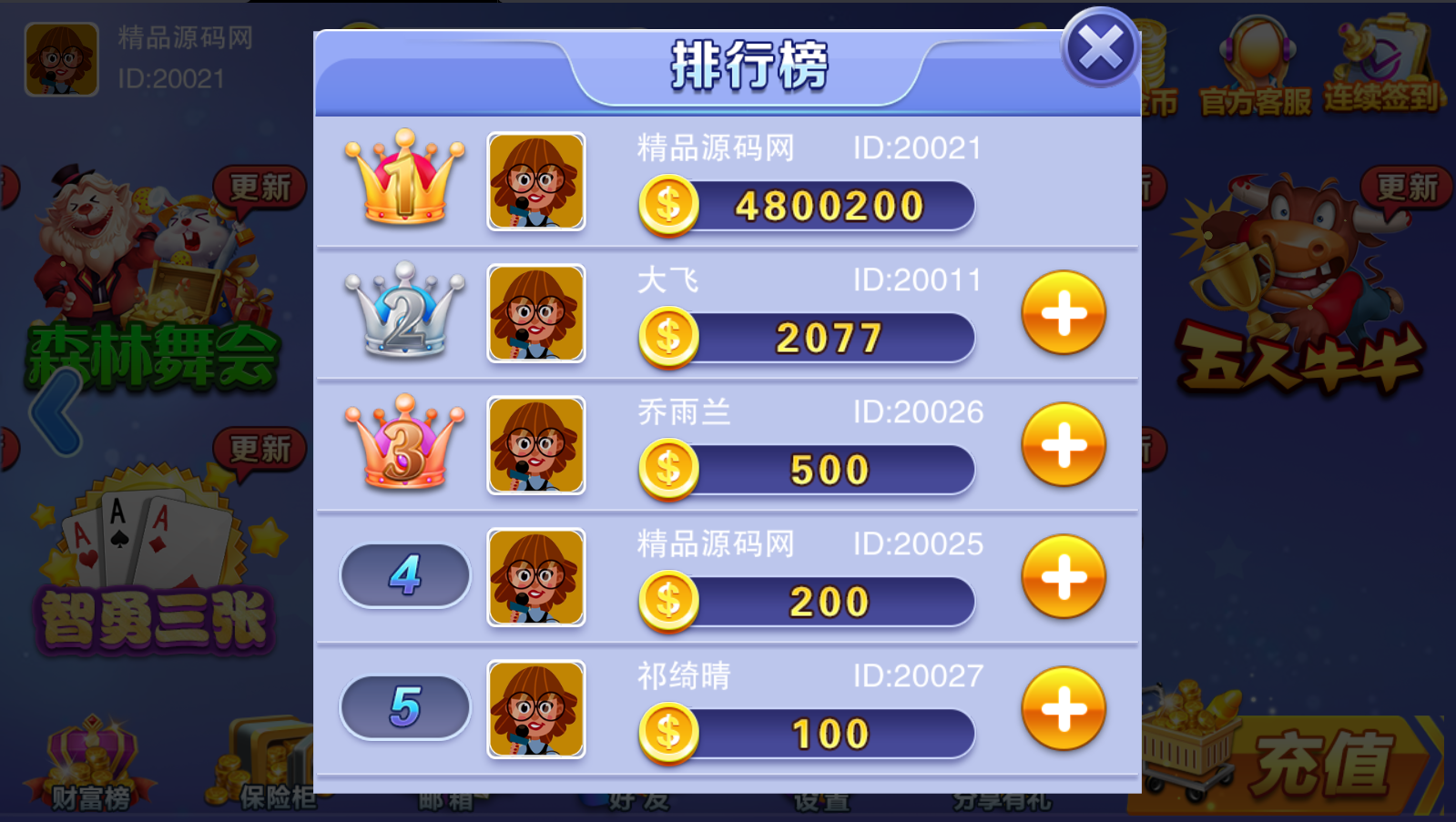
Task: Open the avatar of 祁绮晴
Action: tap(536, 709)
